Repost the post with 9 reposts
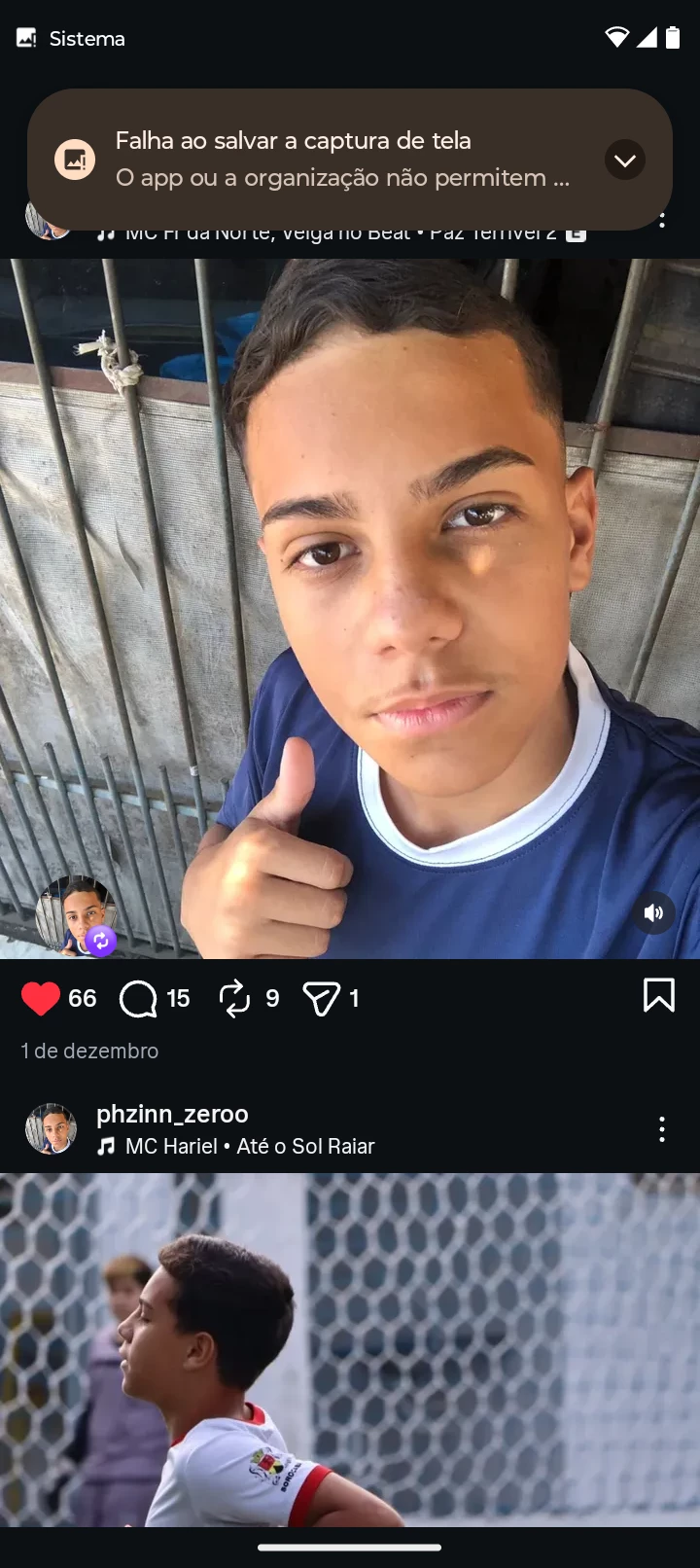This screenshot has height=1568, width=700. click(x=235, y=998)
